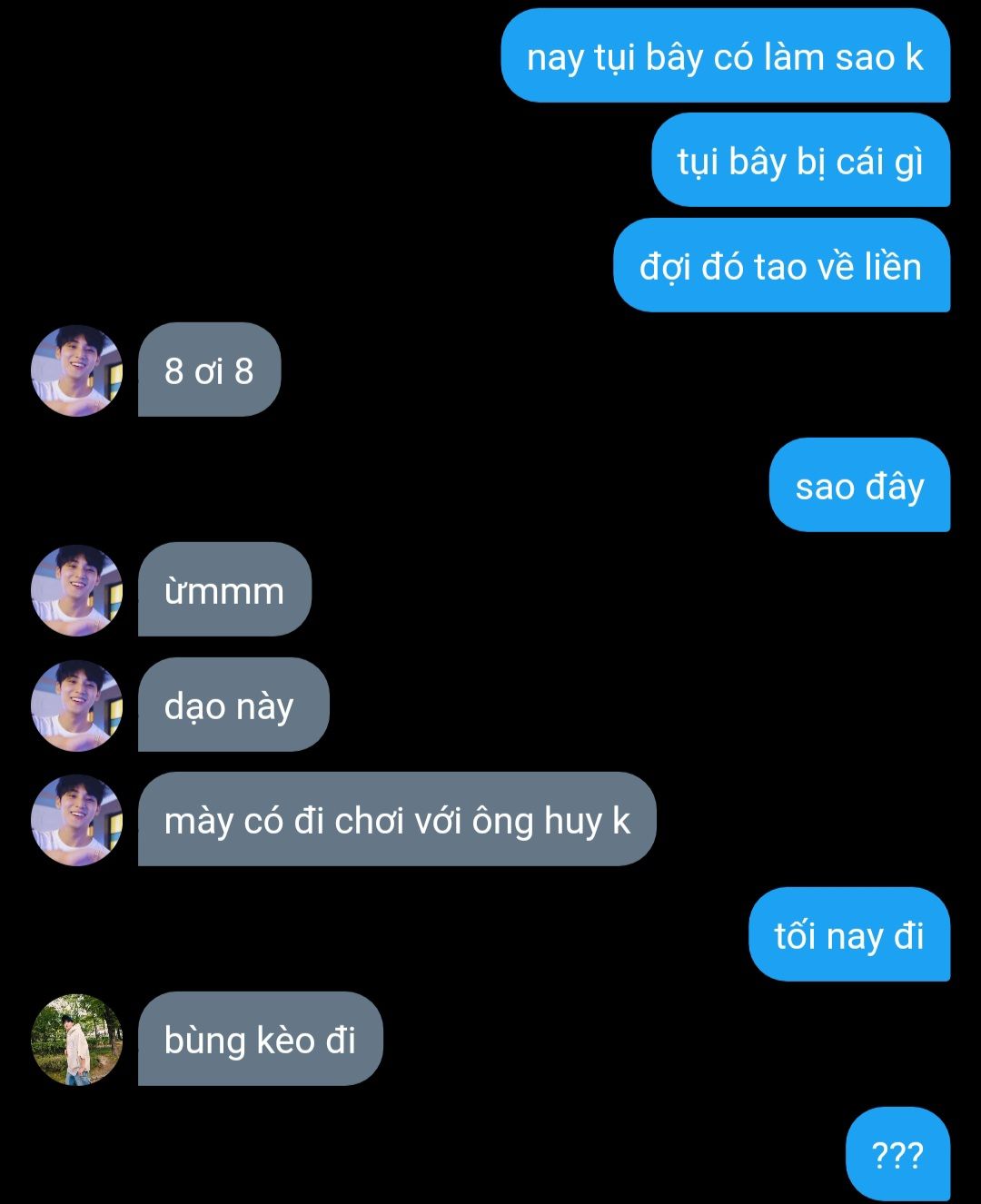Open the avatar beside "bùng kèo đi"
The height and width of the screenshot is (1204, 981).
(x=76, y=1040)
